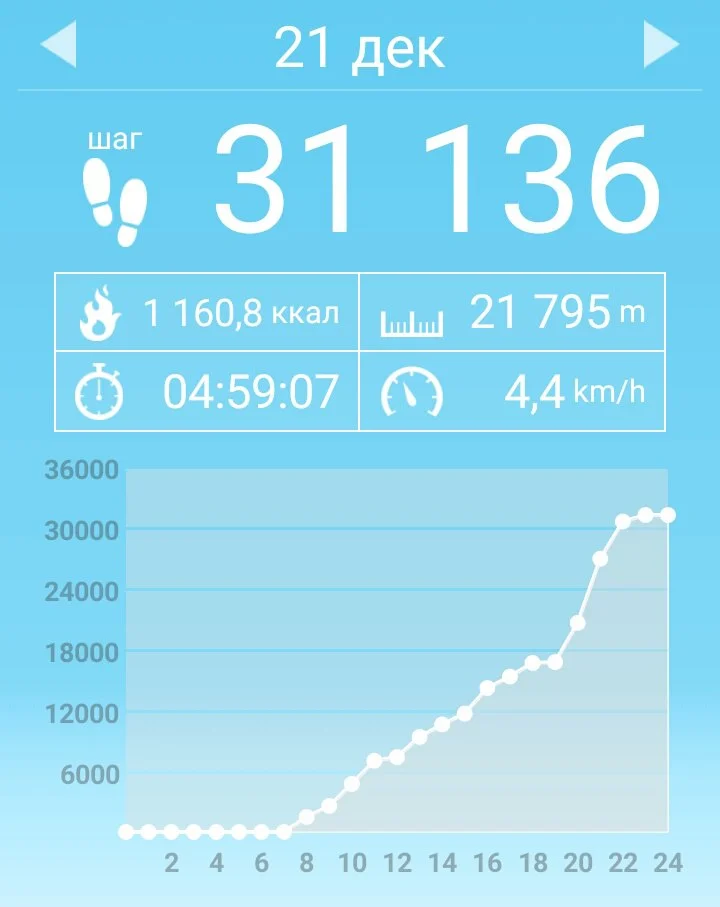The height and width of the screenshot is (907, 720).
Task: Go to the next day arrow
Action: [661, 46]
